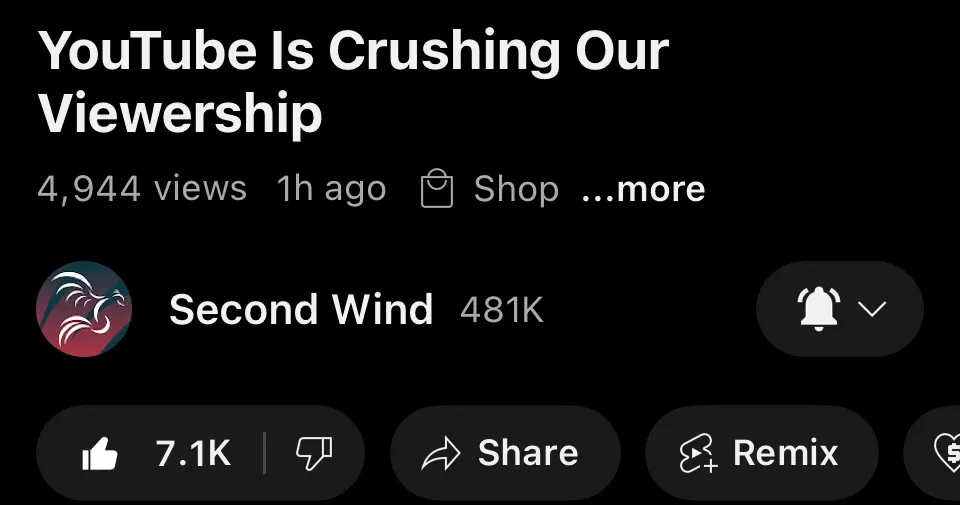Open the notification bell dropdown

839,309
